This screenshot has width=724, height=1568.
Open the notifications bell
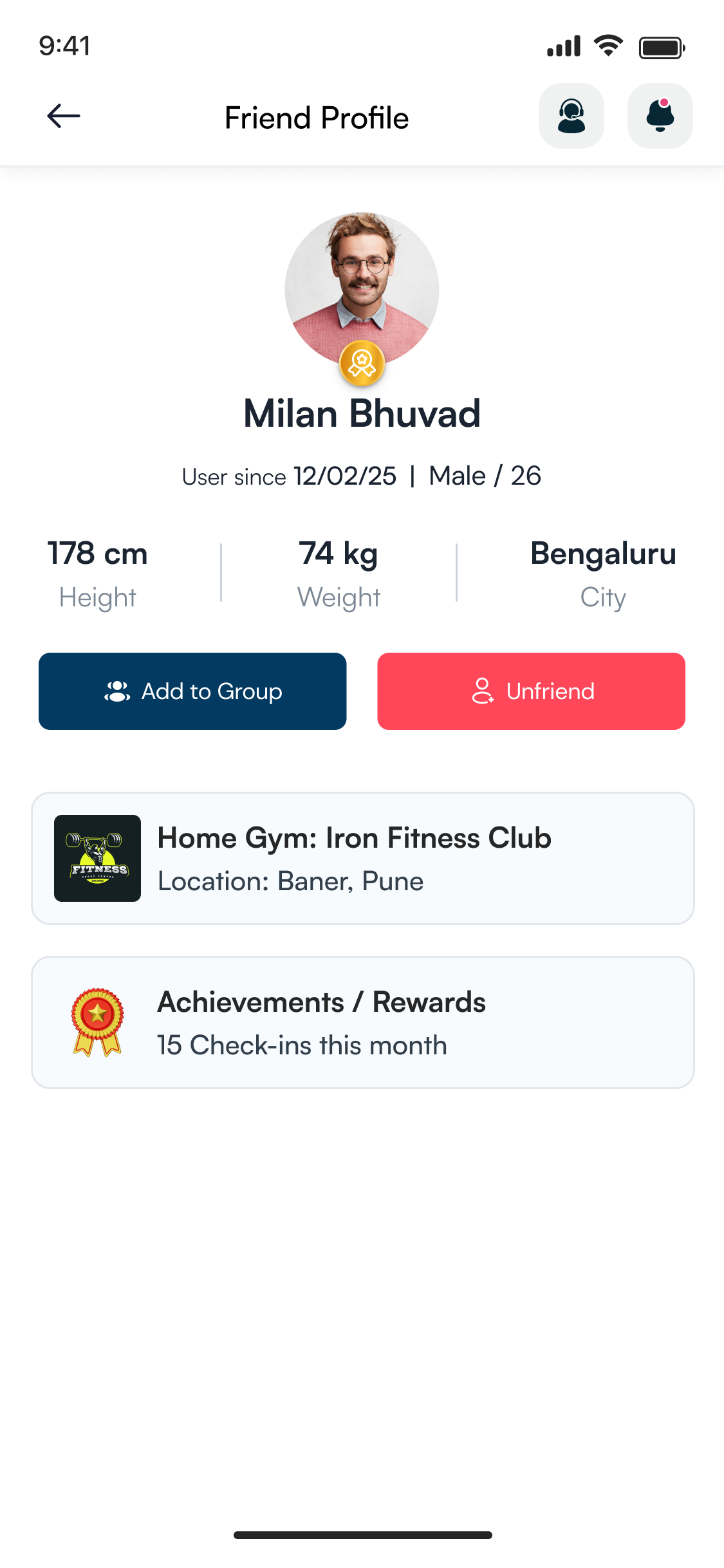(660, 117)
